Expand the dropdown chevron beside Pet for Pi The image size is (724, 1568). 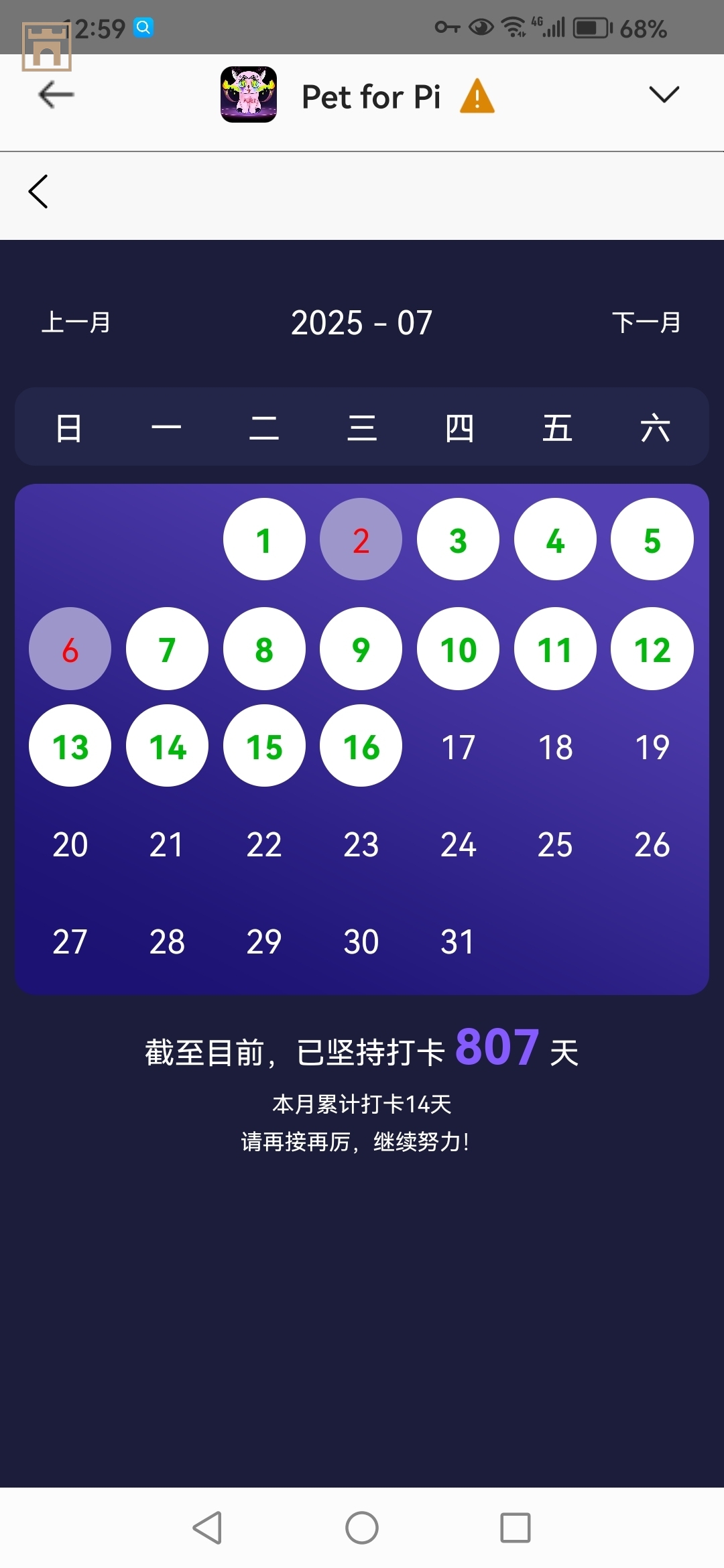point(664,94)
